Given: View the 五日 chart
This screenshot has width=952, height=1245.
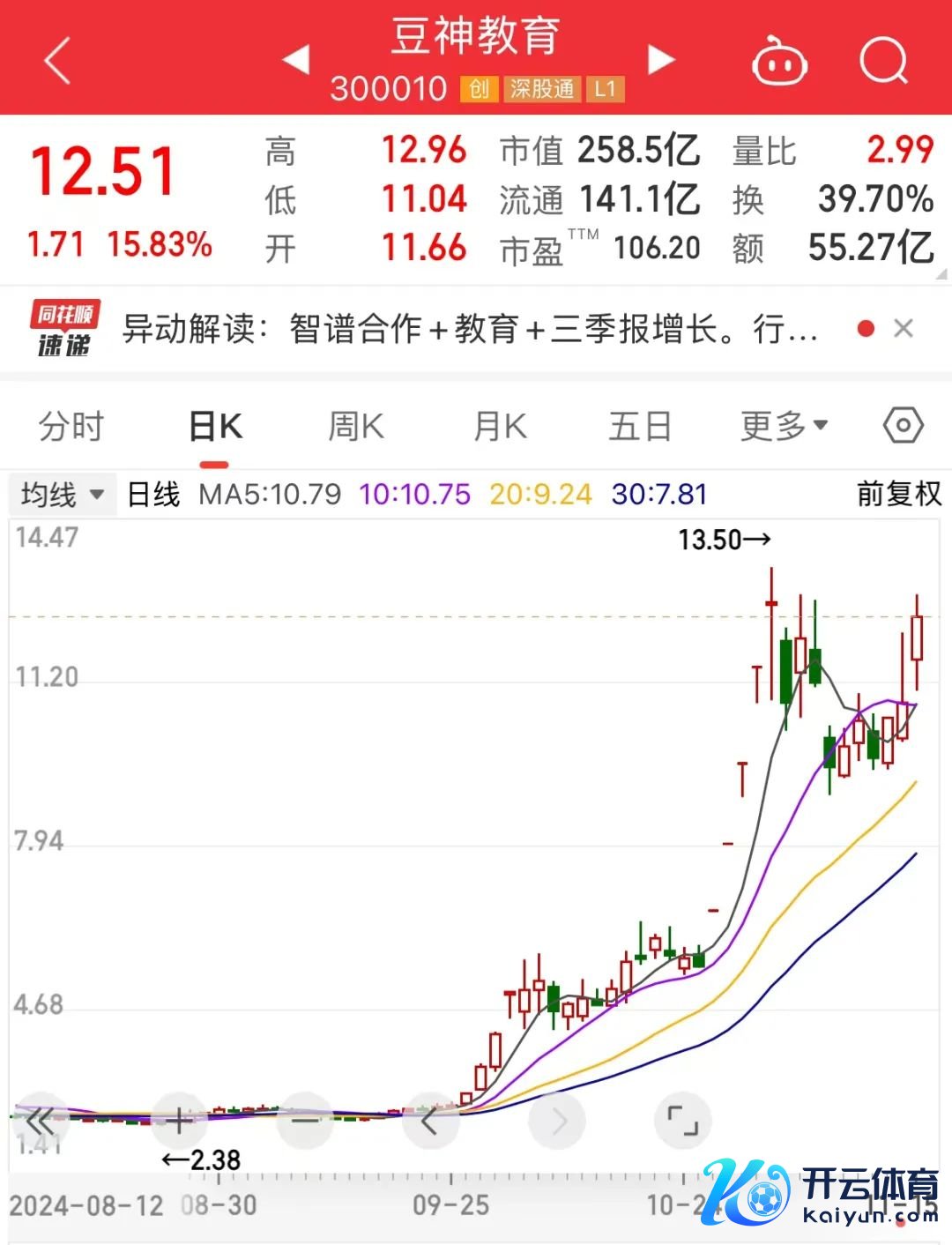Looking at the screenshot, I should tap(640, 428).
